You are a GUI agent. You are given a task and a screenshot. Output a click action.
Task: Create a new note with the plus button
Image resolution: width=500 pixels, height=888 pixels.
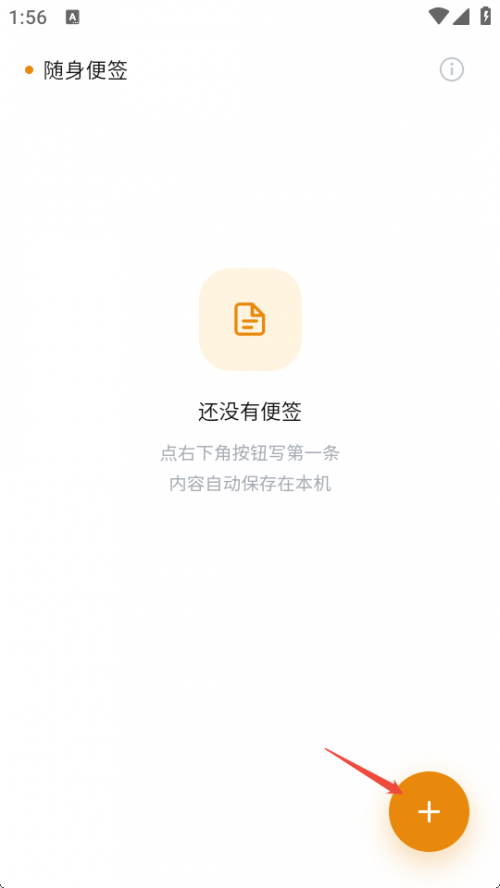(x=429, y=811)
